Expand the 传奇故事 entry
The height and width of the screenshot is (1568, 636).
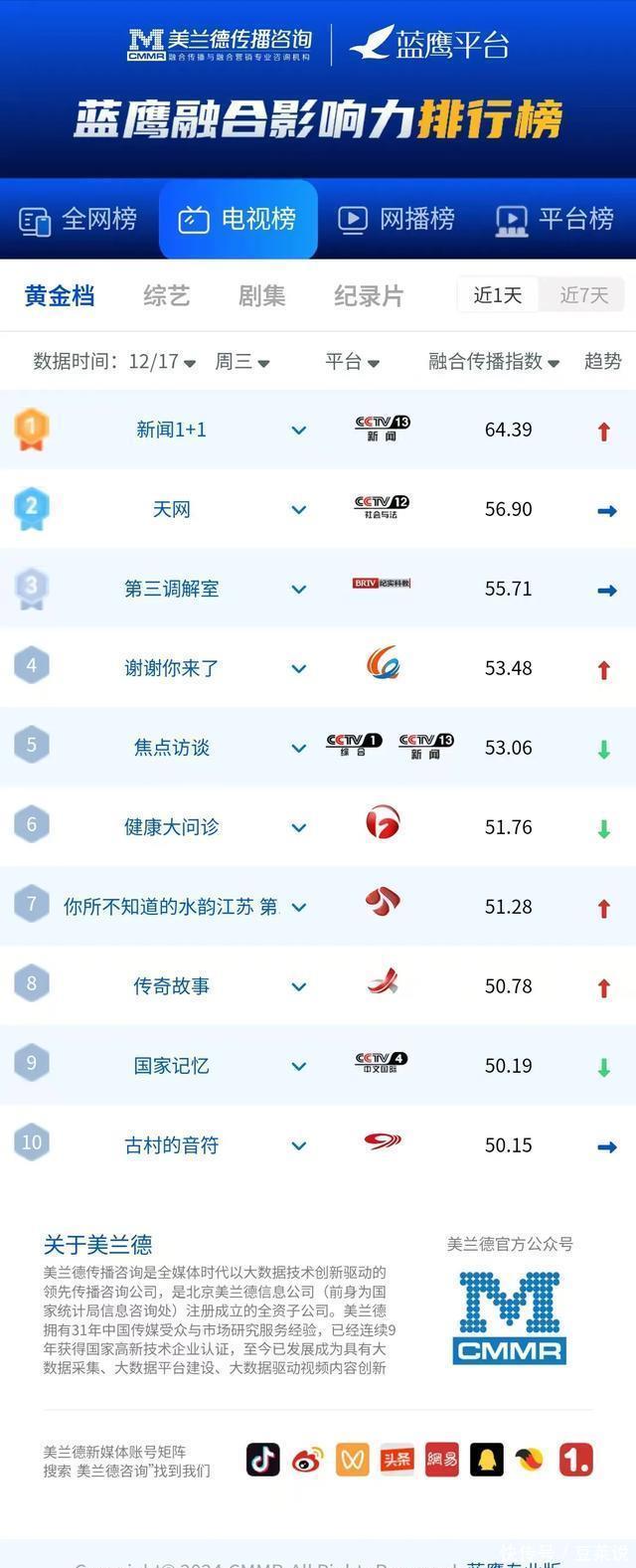(x=298, y=987)
